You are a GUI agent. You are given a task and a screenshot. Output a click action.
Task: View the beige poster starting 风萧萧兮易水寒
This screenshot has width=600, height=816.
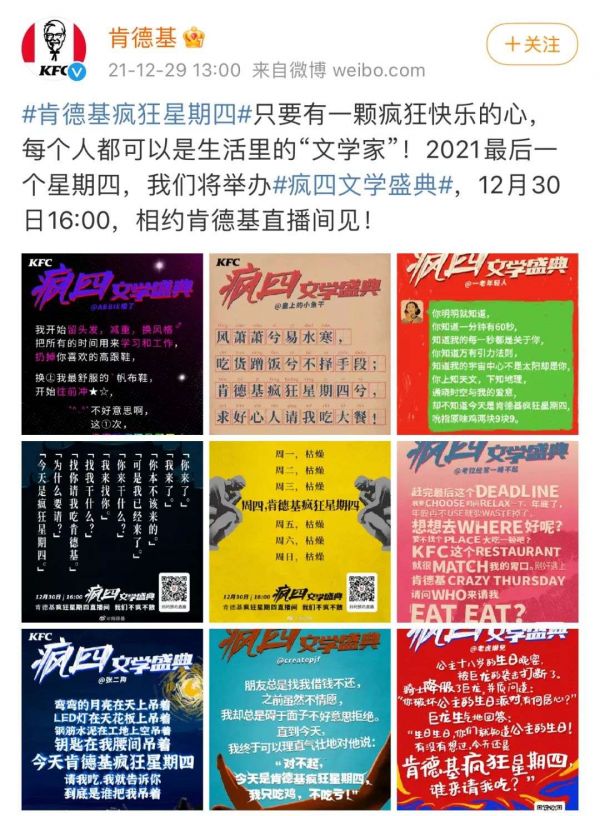[x=300, y=343]
